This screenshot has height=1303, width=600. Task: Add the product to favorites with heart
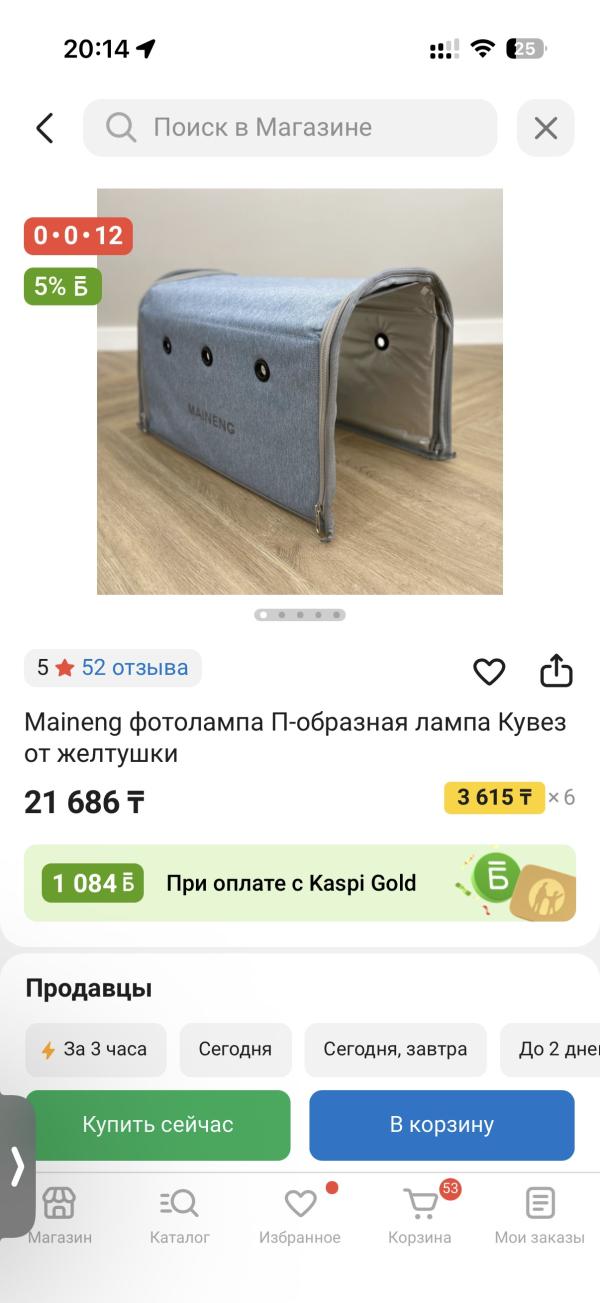coord(489,672)
